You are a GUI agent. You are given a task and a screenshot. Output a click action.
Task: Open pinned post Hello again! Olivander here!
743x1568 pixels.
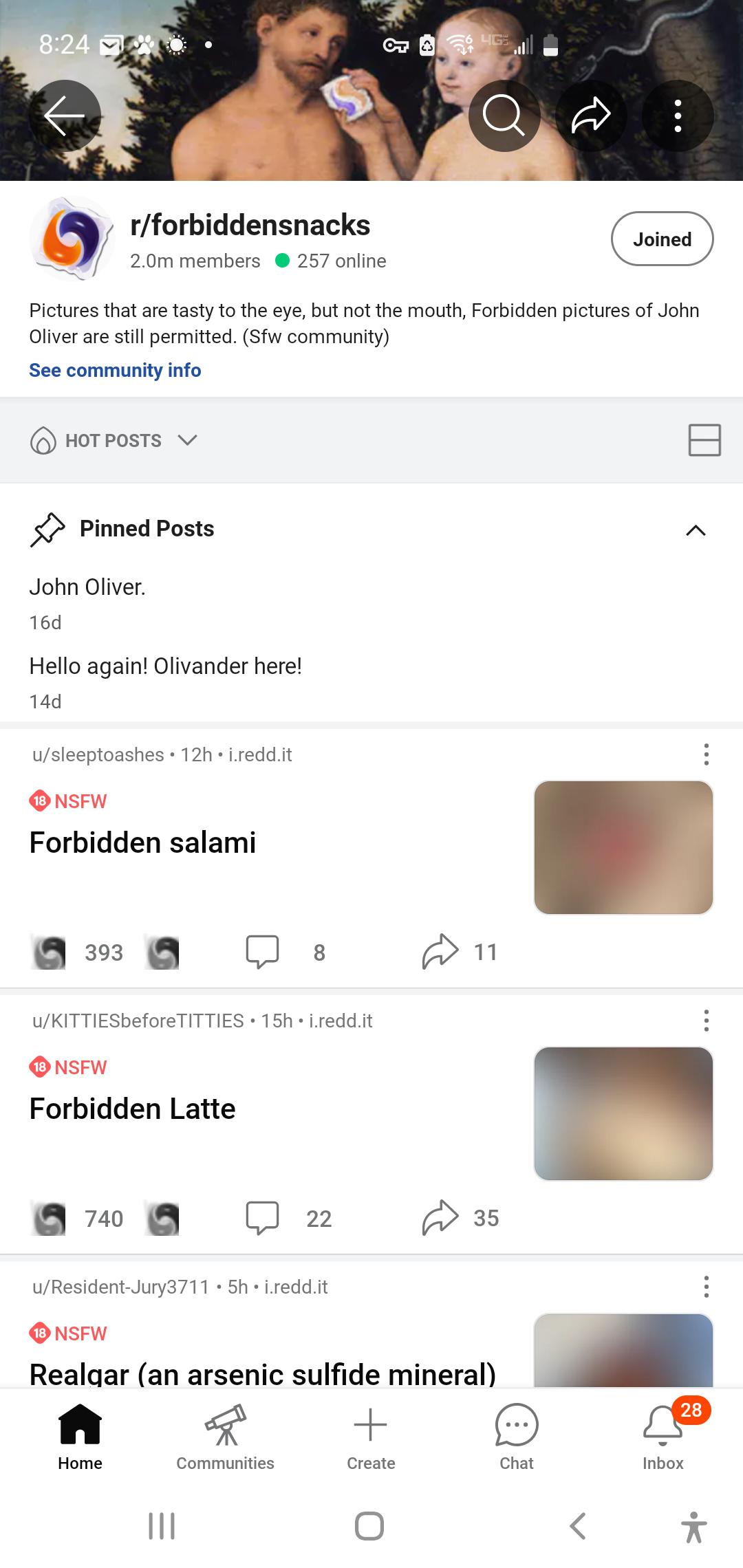(165, 666)
